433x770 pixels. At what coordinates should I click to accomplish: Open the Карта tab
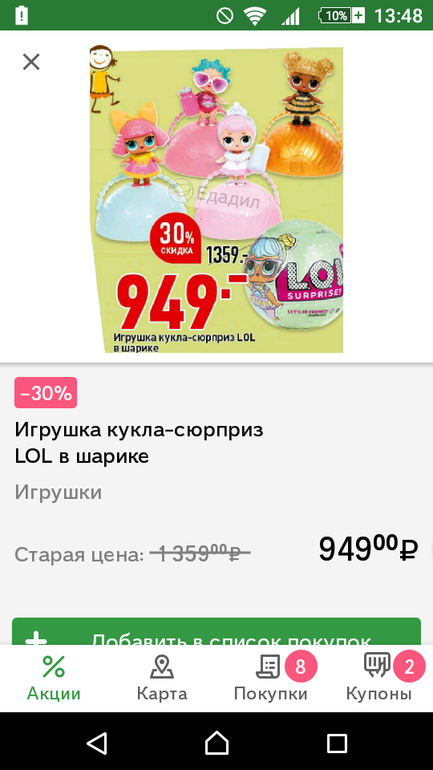click(x=162, y=678)
